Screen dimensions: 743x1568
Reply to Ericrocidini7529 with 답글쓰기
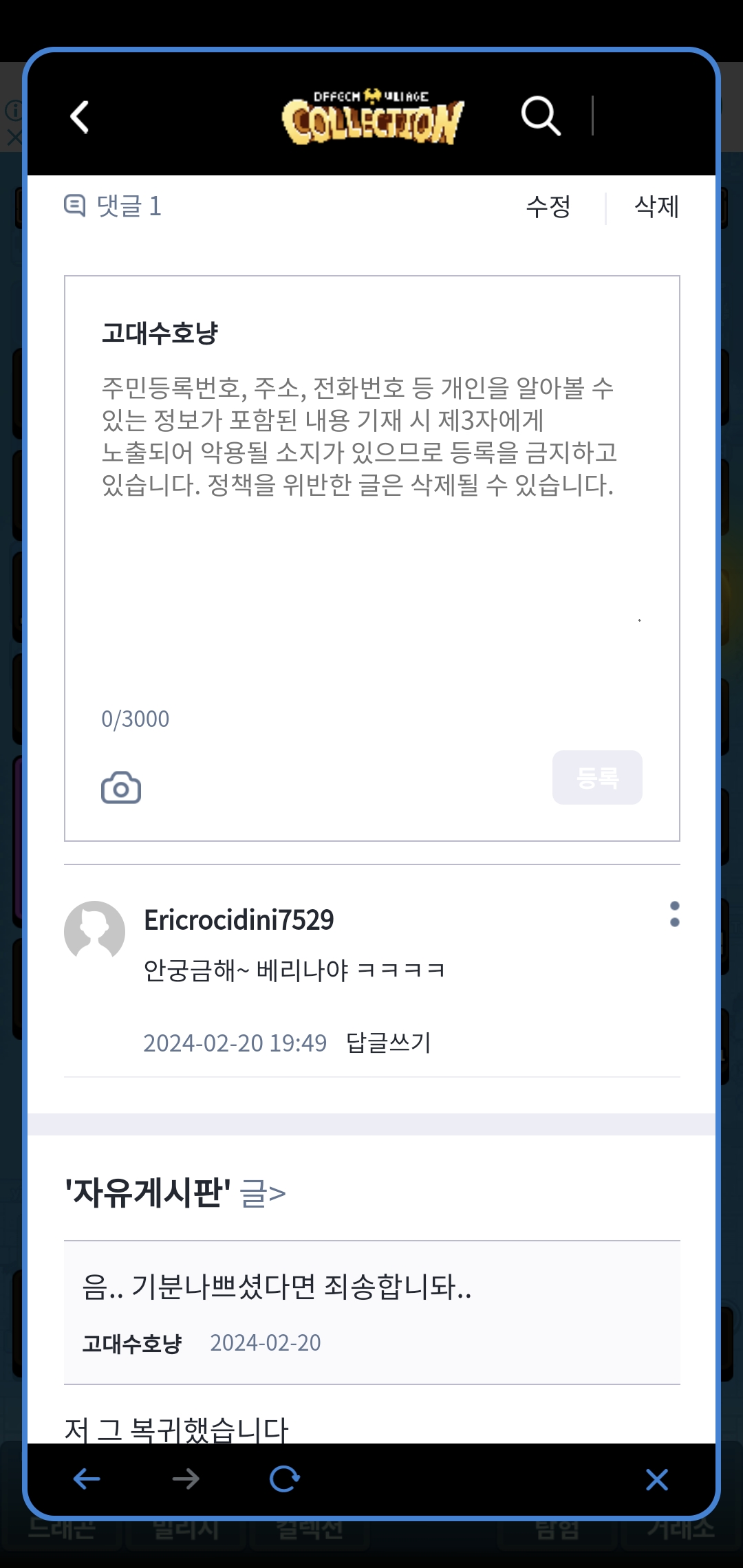389,1043
